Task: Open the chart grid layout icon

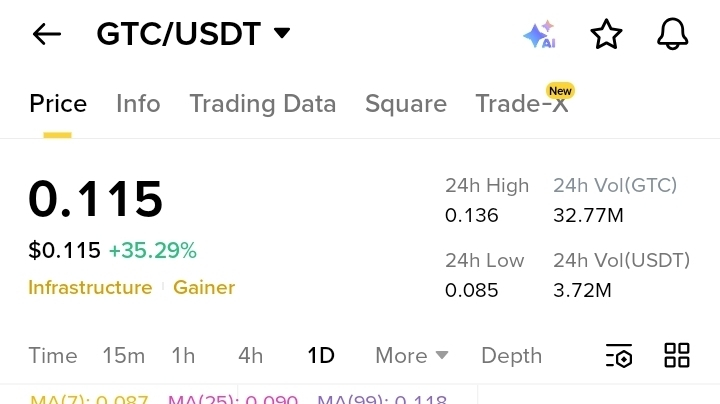Action: coord(677,356)
